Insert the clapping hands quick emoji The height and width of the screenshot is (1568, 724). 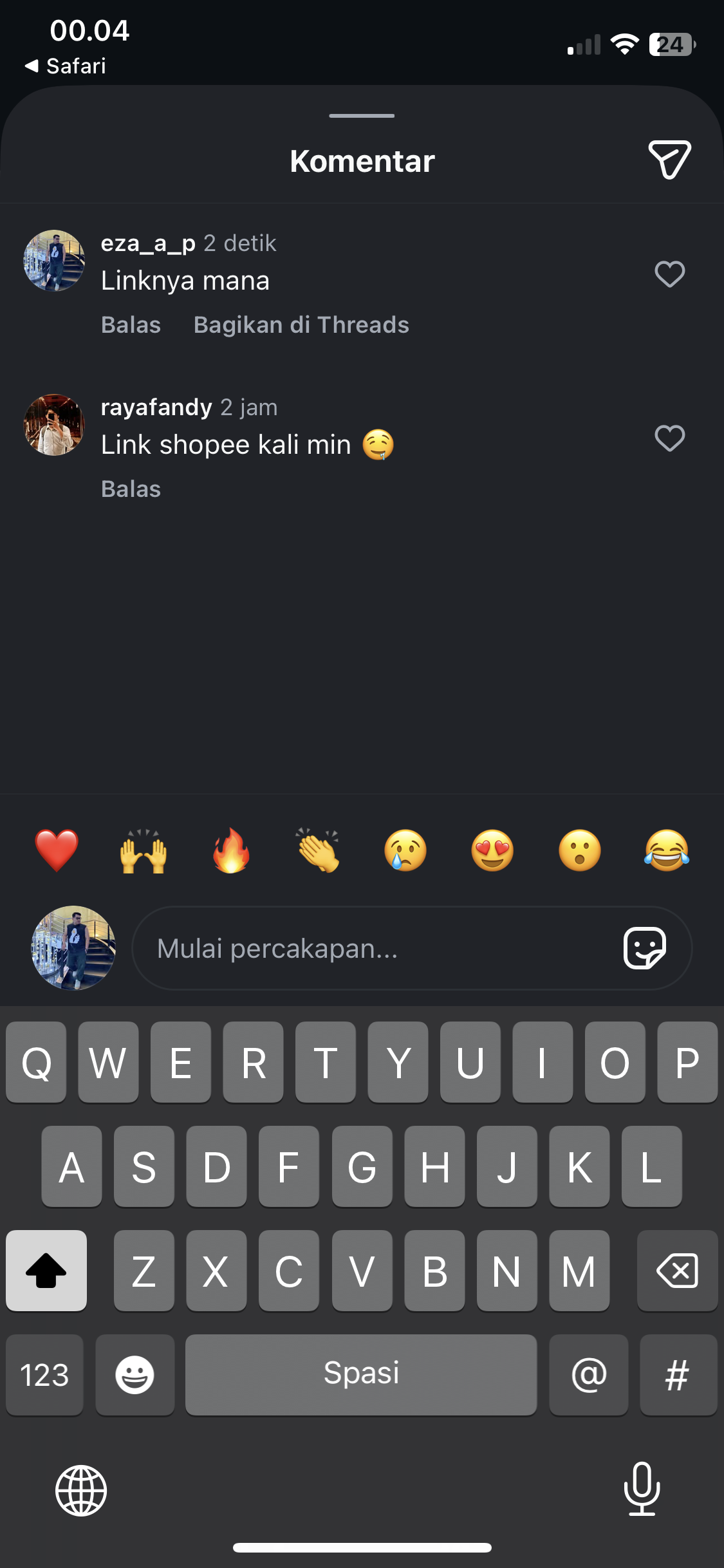pyautogui.click(x=318, y=850)
